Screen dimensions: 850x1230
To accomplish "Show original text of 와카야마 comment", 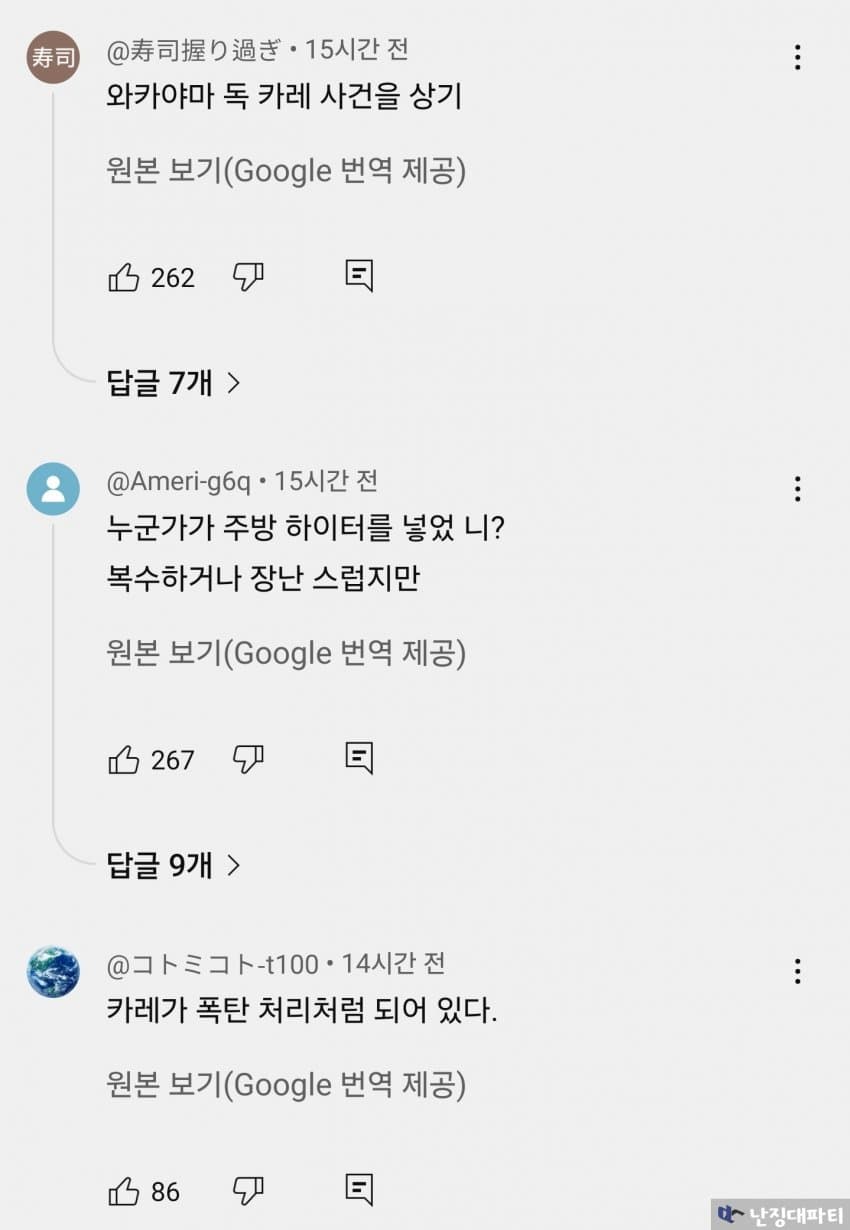I will pos(286,171).
